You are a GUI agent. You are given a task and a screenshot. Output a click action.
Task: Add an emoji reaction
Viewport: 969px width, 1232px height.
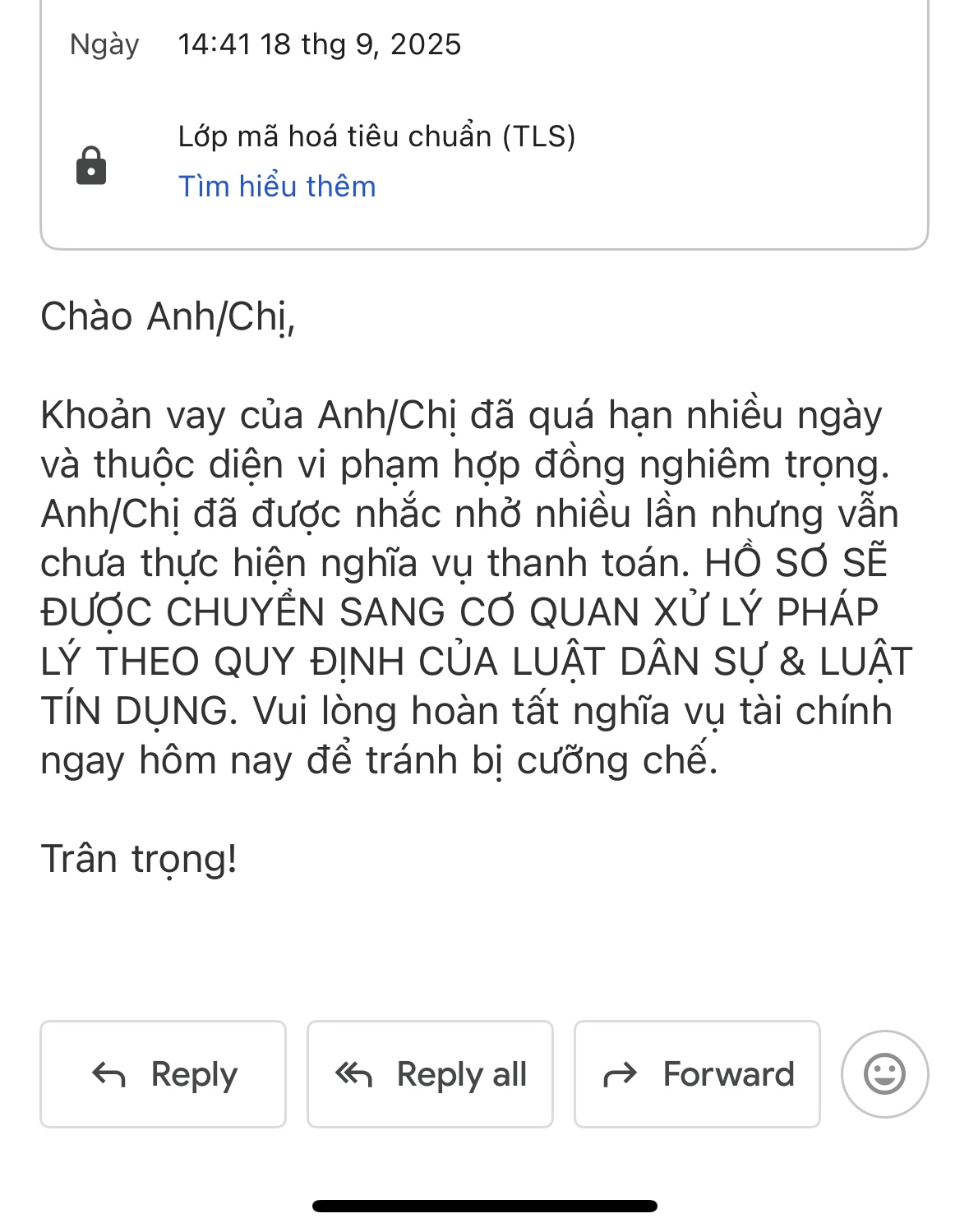click(x=884, y=1073)
